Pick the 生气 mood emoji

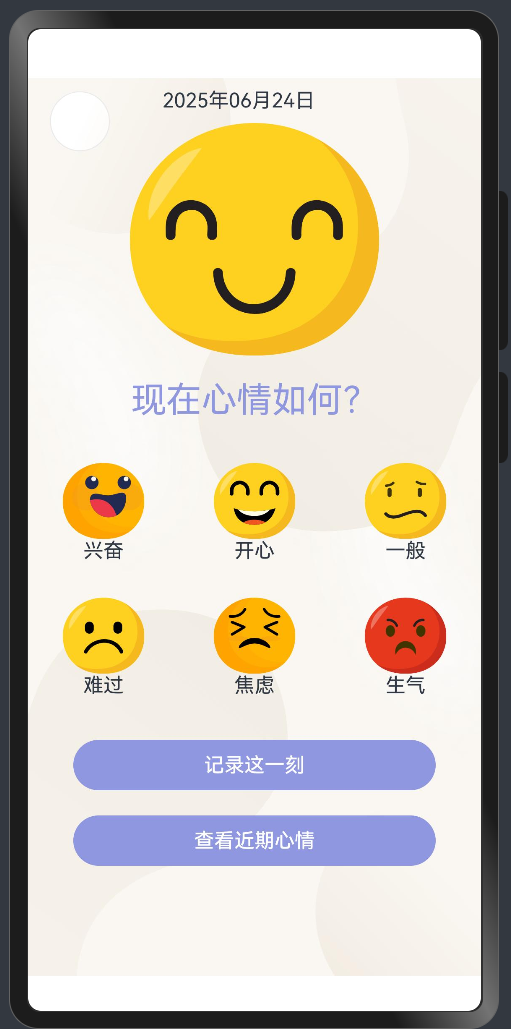[x=405, y=635]
